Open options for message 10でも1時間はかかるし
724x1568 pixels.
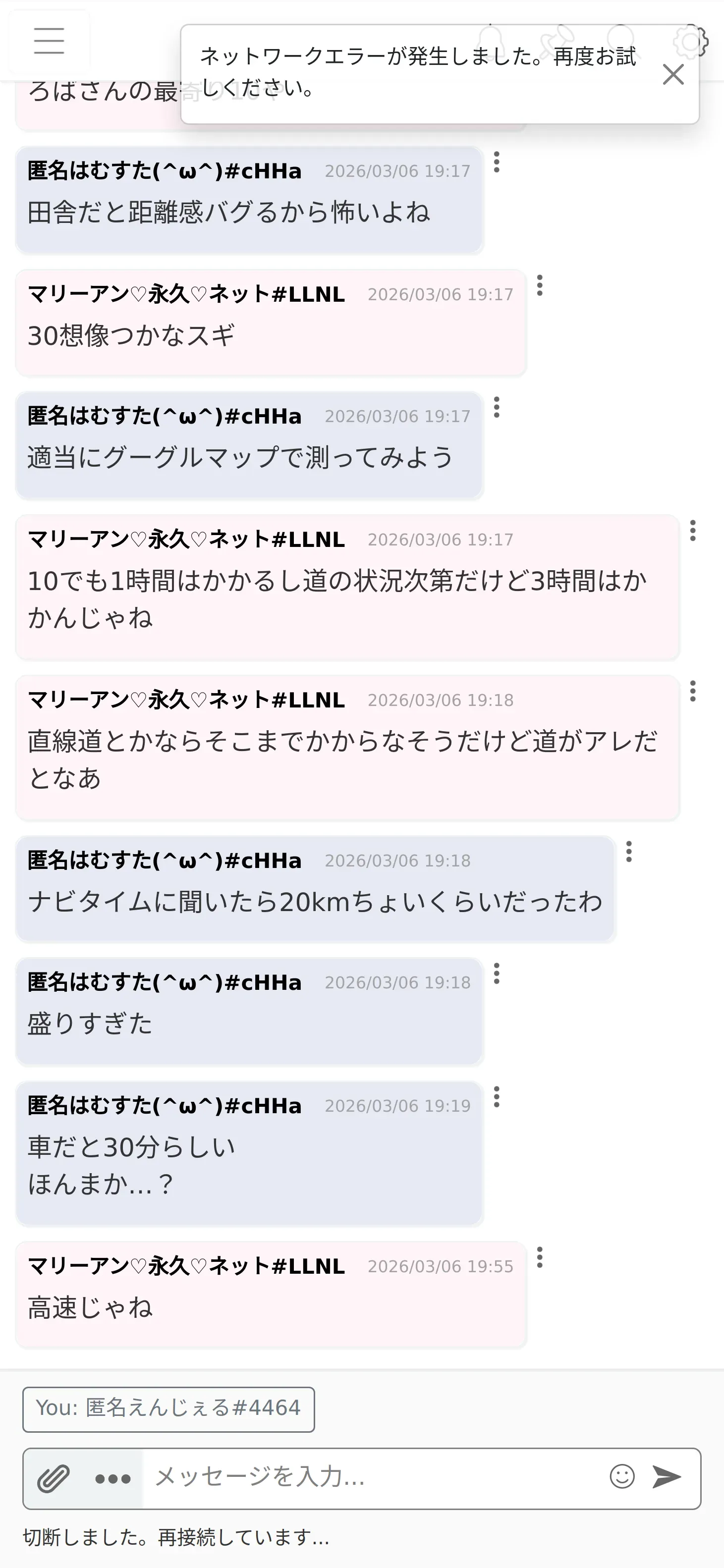pos(693,531)
